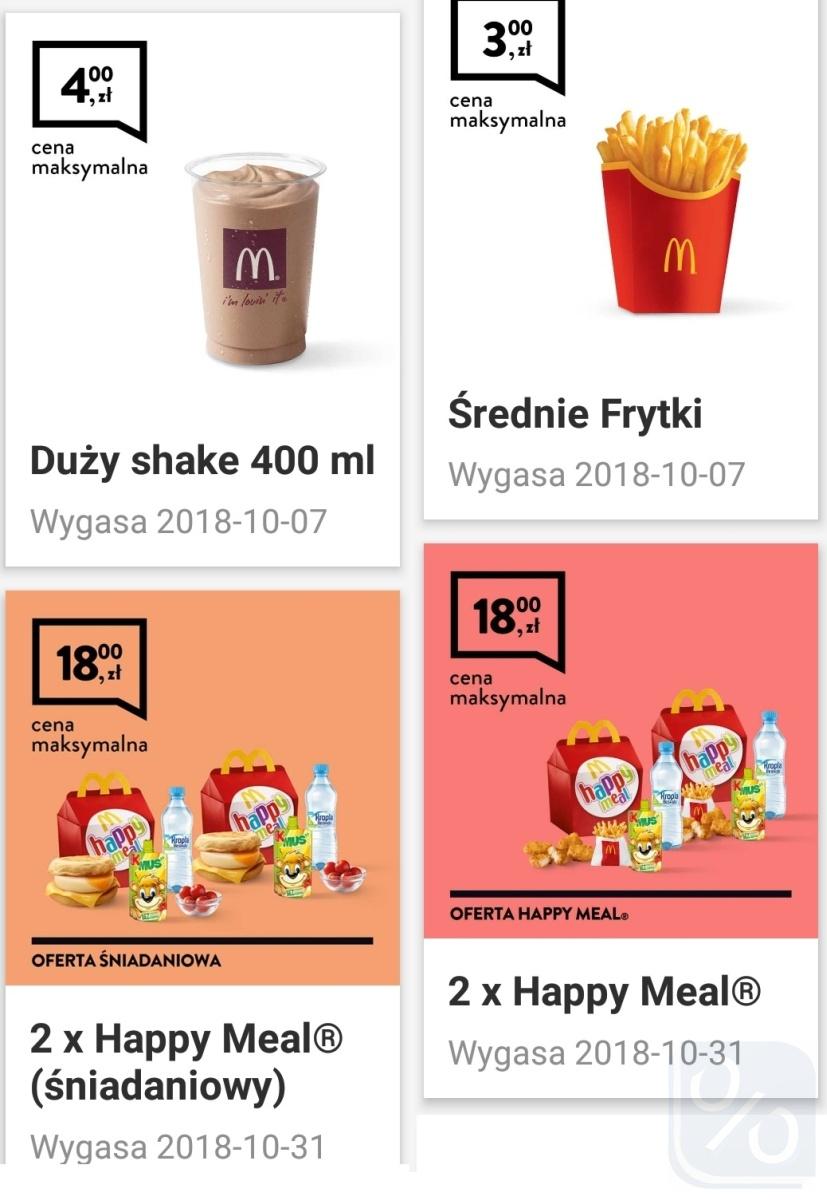Tap the Wygasa 2018-10-31 date under Happy Meal
Viewport: 827px width, 1200px height.
(598, 1052)
